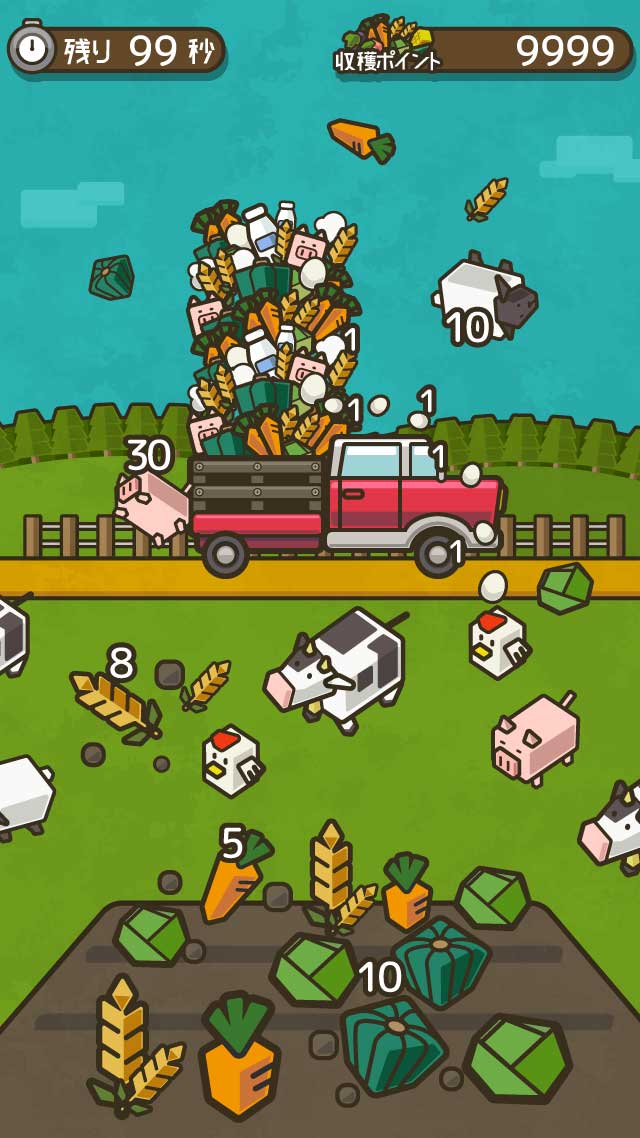Tap the chicken next to the pink pig
Viewport: 640px width, 1138px height.
click(x=496, y=641)
